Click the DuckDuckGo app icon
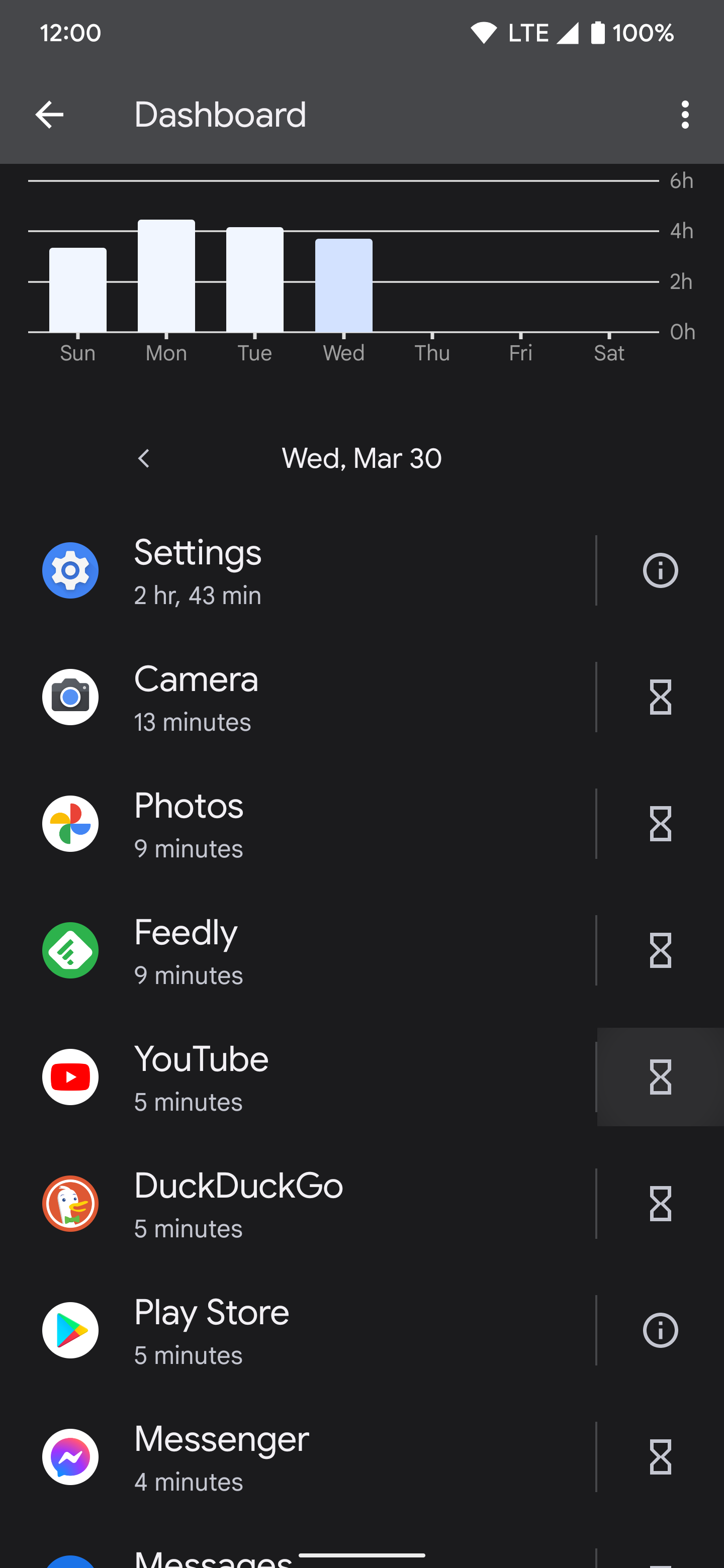Viewport: 724px width, 1568px height. tap(70, 1204)
